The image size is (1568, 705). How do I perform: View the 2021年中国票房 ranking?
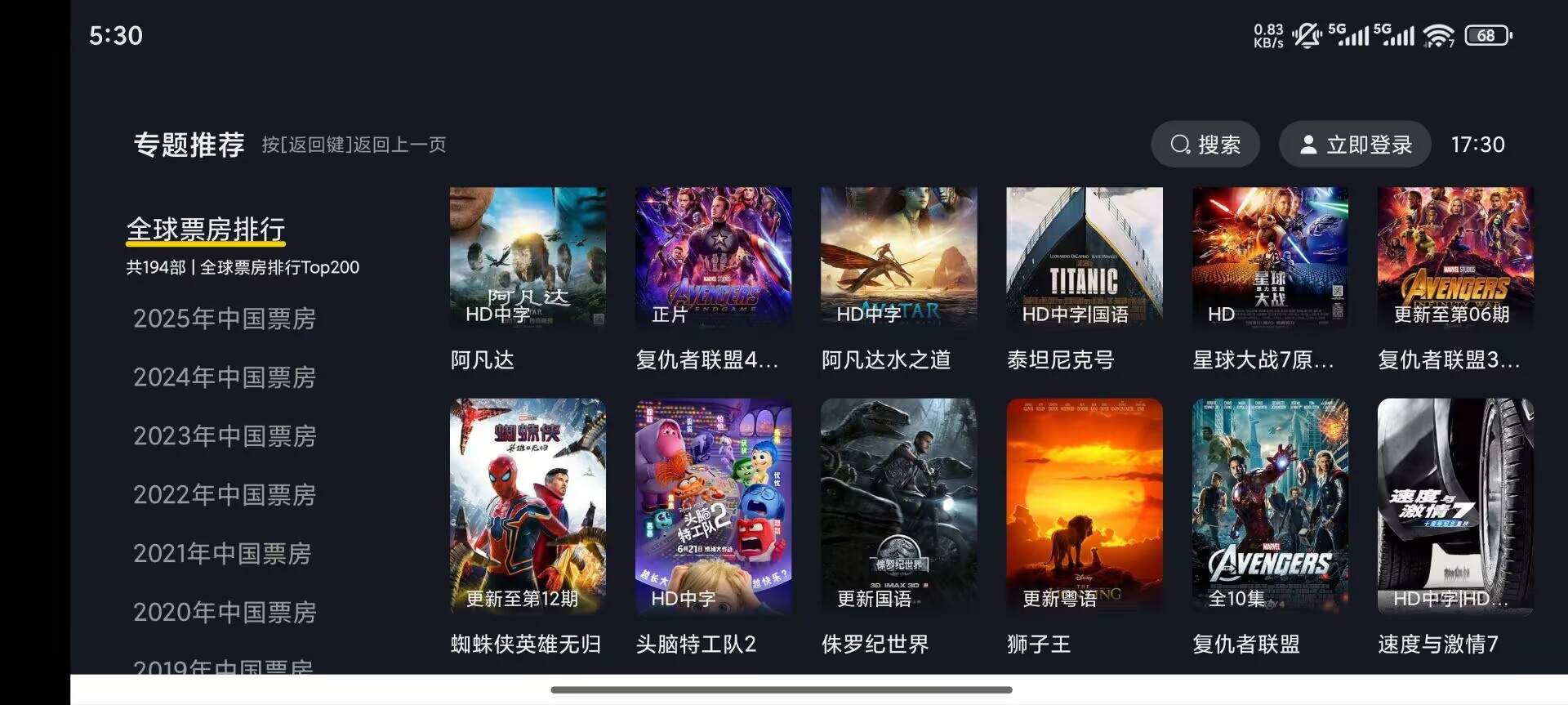pyautogui.click(x=222, y=554)
